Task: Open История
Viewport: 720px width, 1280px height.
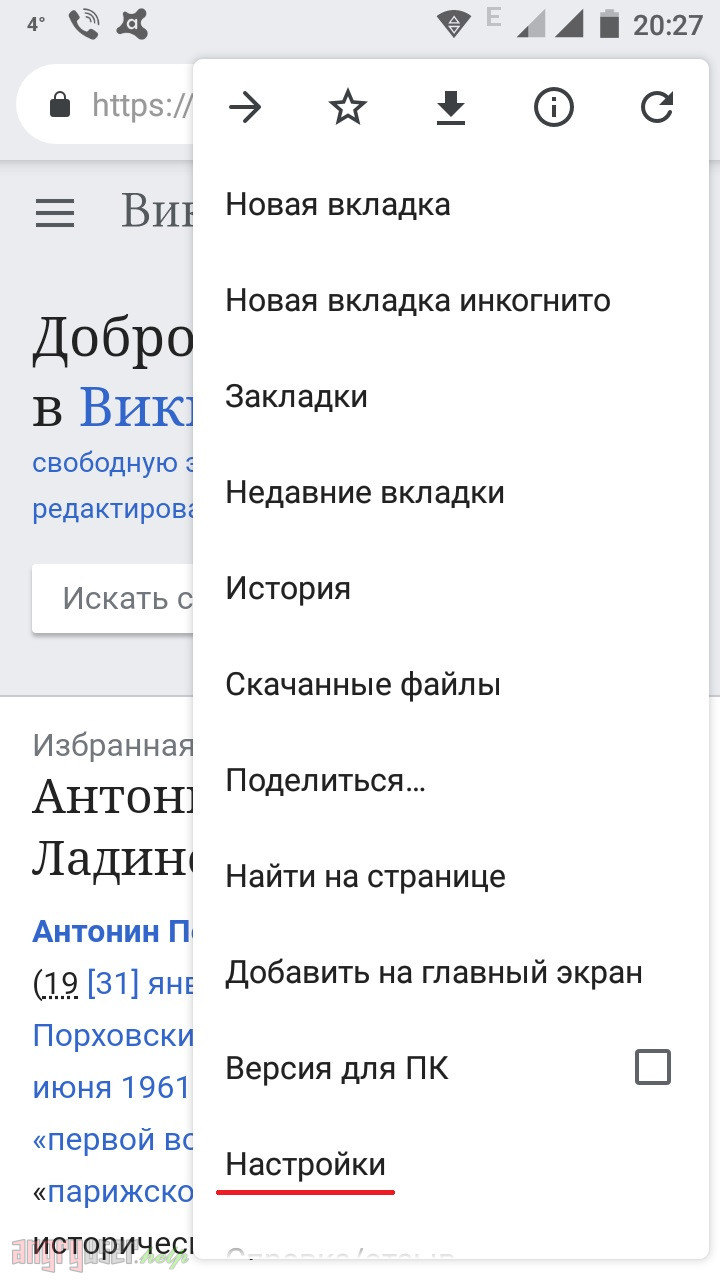Action: [288, 589]
